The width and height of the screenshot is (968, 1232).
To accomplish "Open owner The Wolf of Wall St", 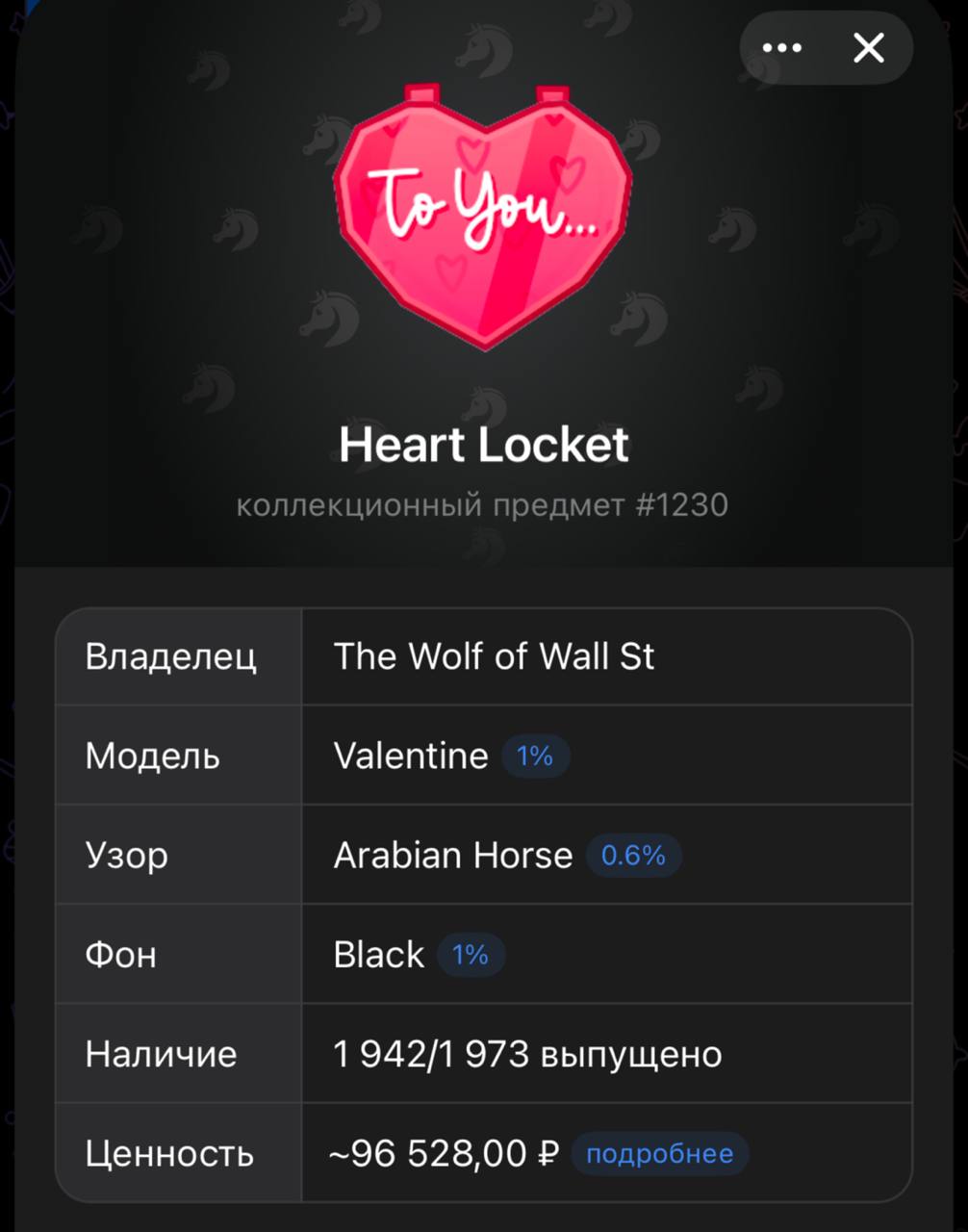I will click(494, 657).
